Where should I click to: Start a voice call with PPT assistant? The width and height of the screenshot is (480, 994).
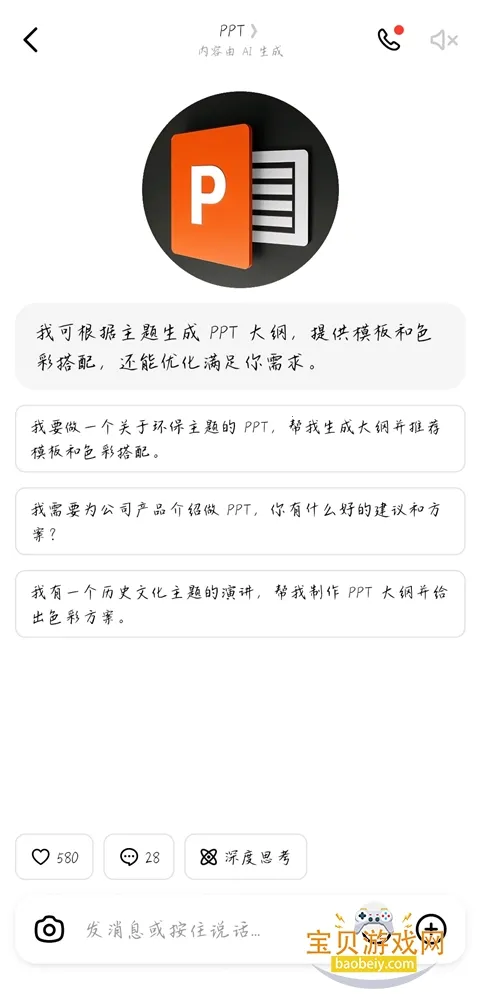[x=389, y=39]
